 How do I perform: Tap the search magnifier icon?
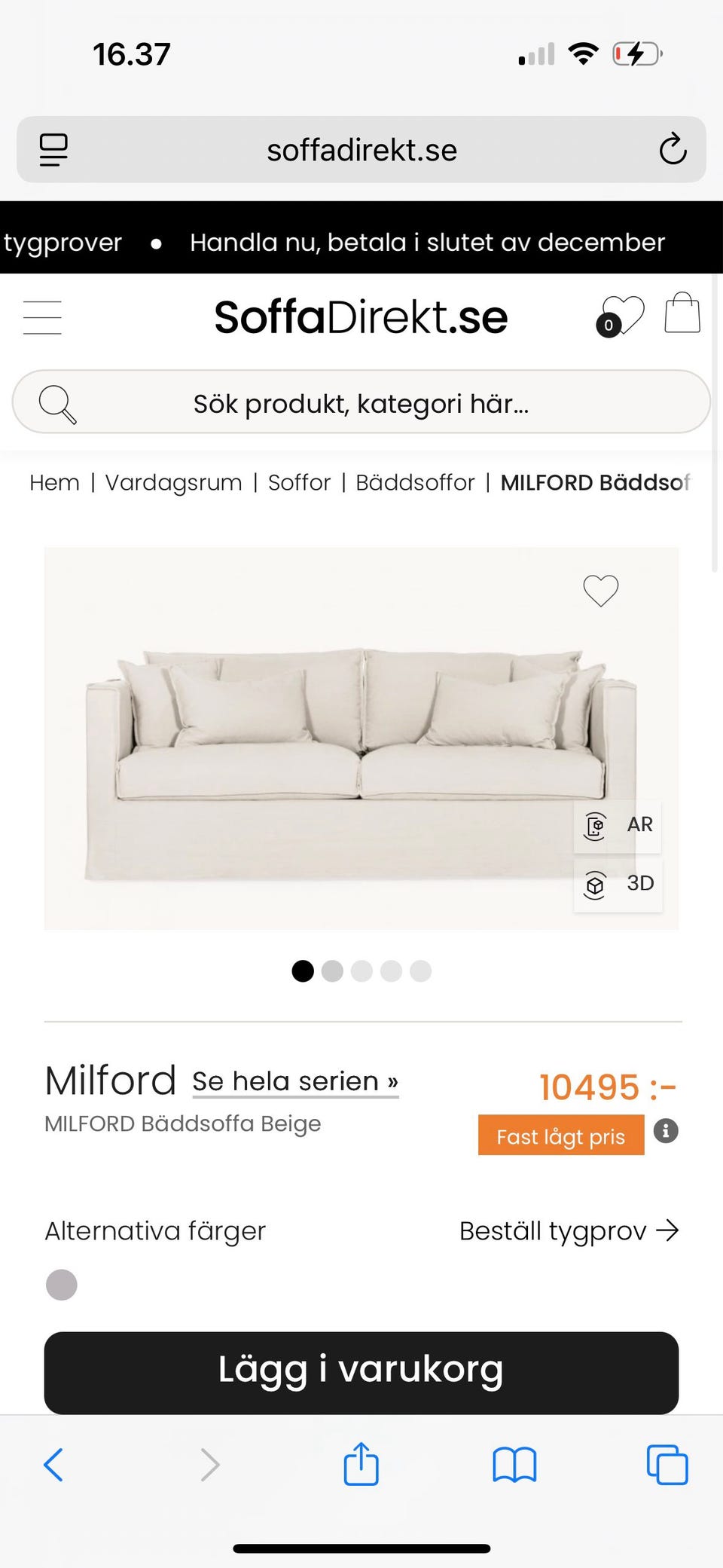coord(57,403)
